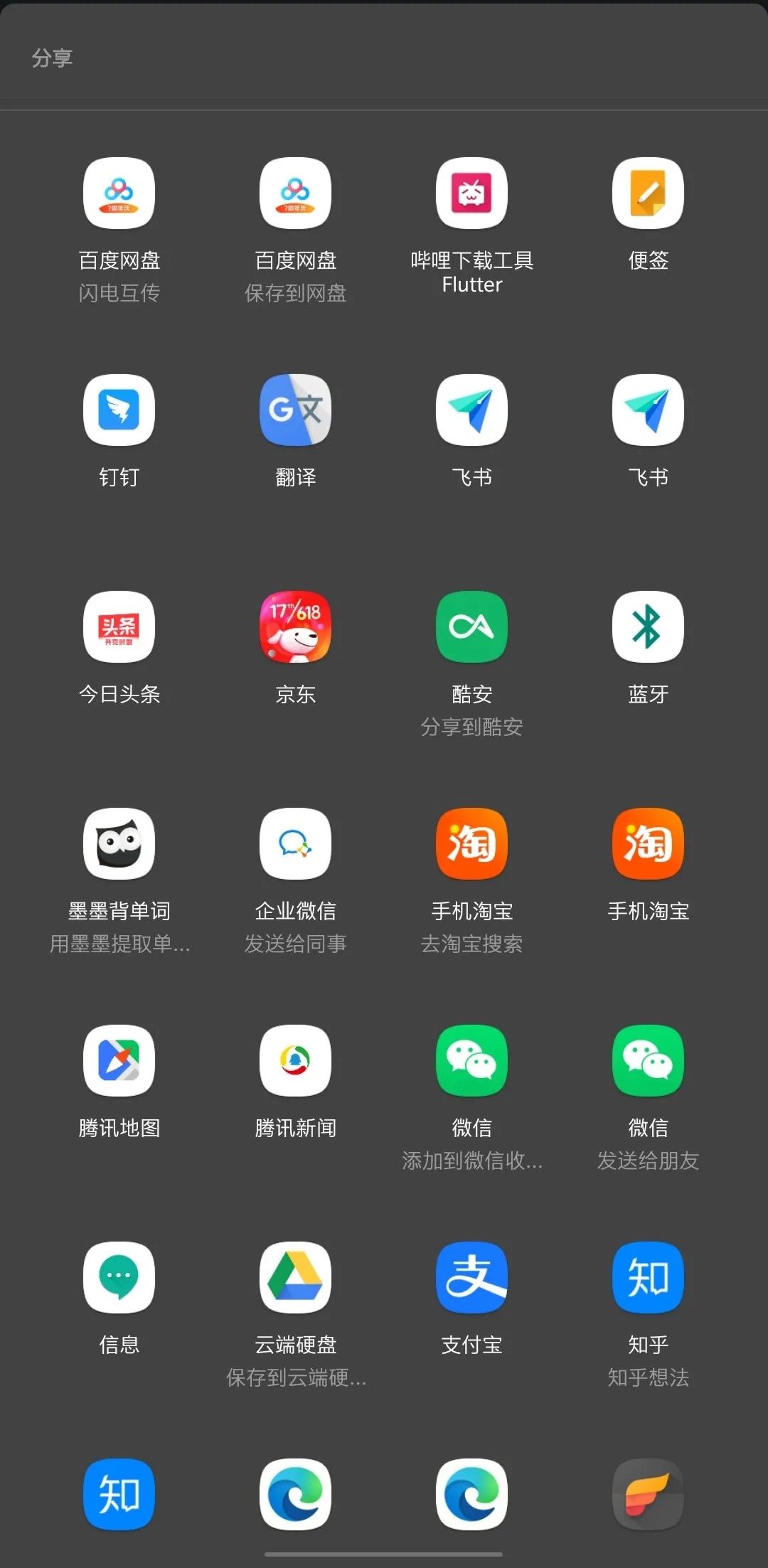Image resolution: width=768 pixels, height=1568 pixels.
Task: Share via 百度网盘 闪电互传
Action: pos(119,193)
